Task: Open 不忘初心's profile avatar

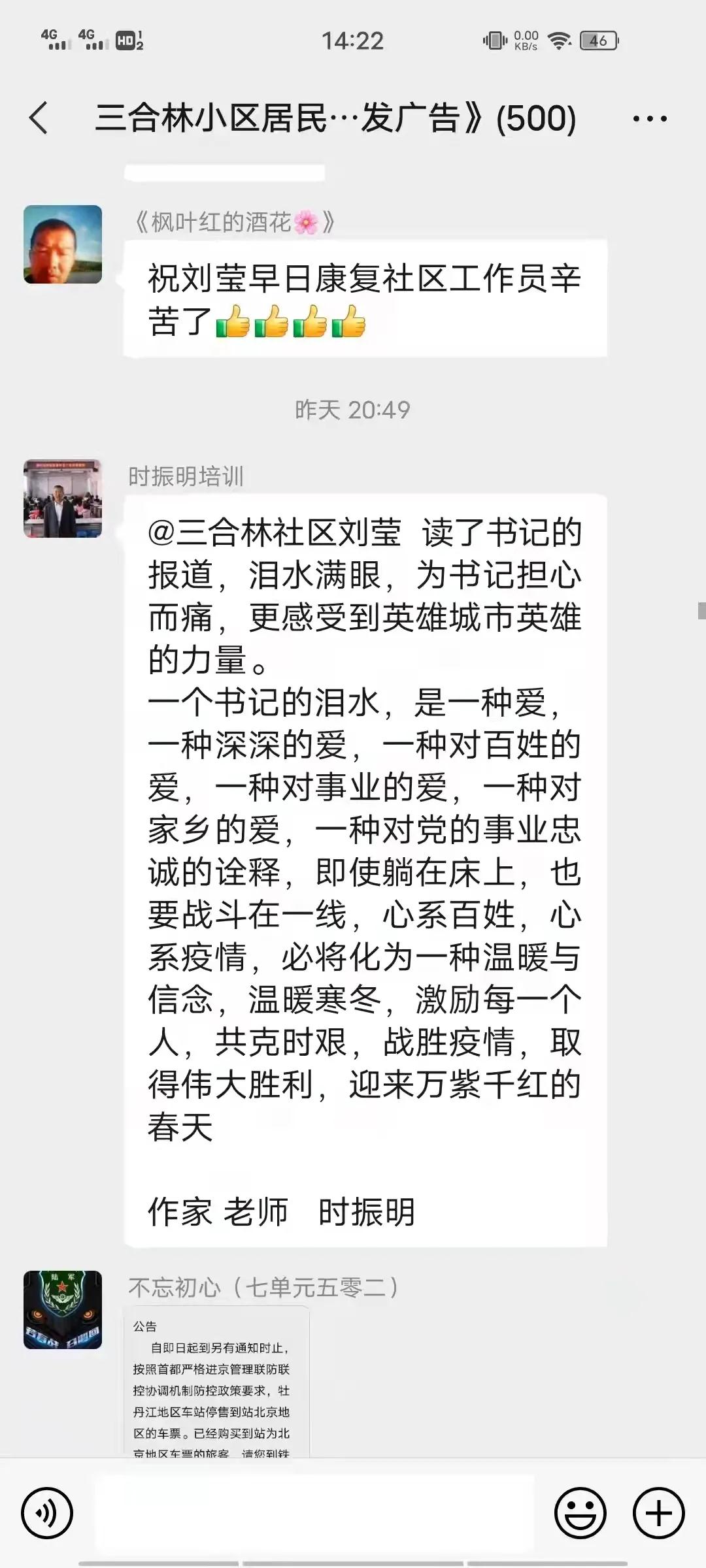Action: click(x=63, y=1309)
